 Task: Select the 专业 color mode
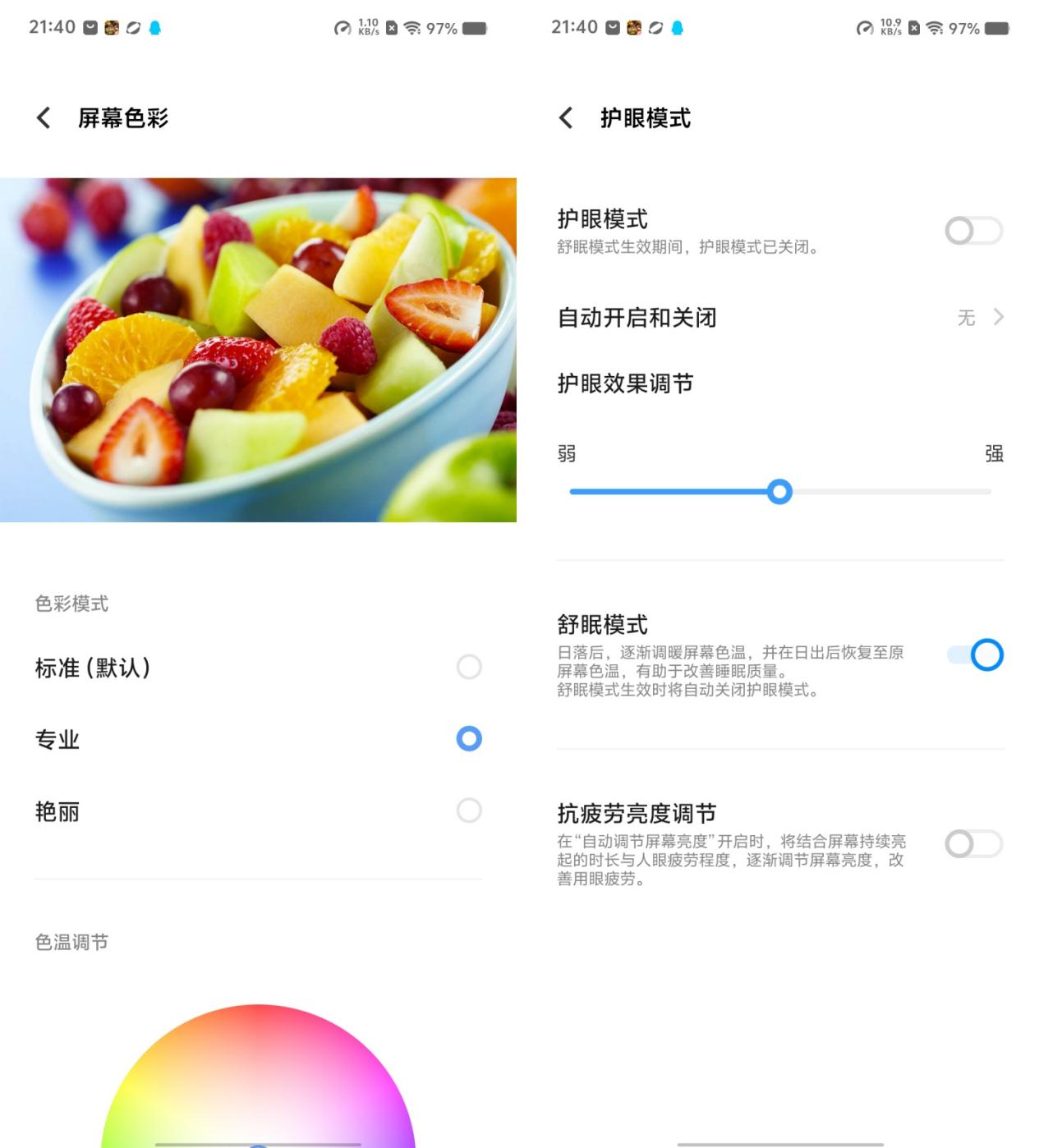click(x=469, y=739)
